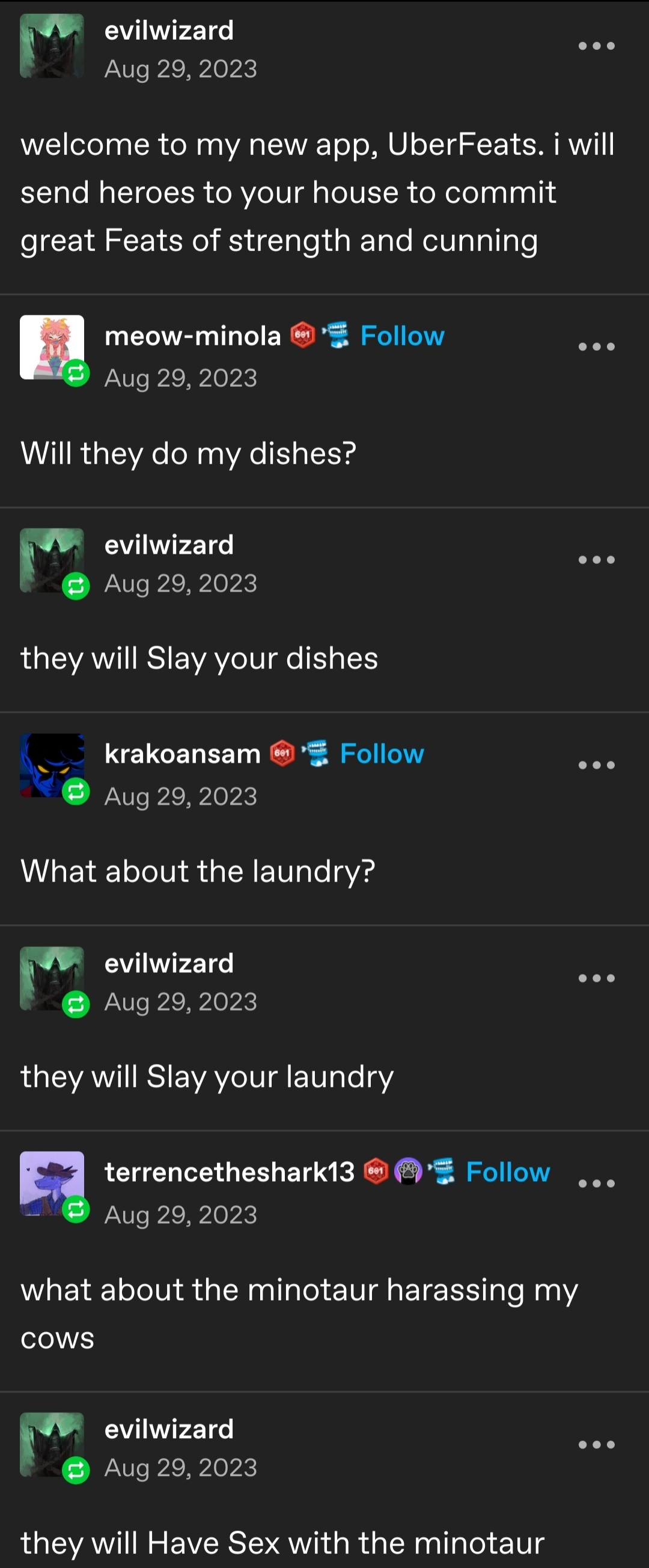Viewport: 649px width, 1568px height.
Task: Open overflow menu on meow-minola's reblog
Action: (596, 347)
